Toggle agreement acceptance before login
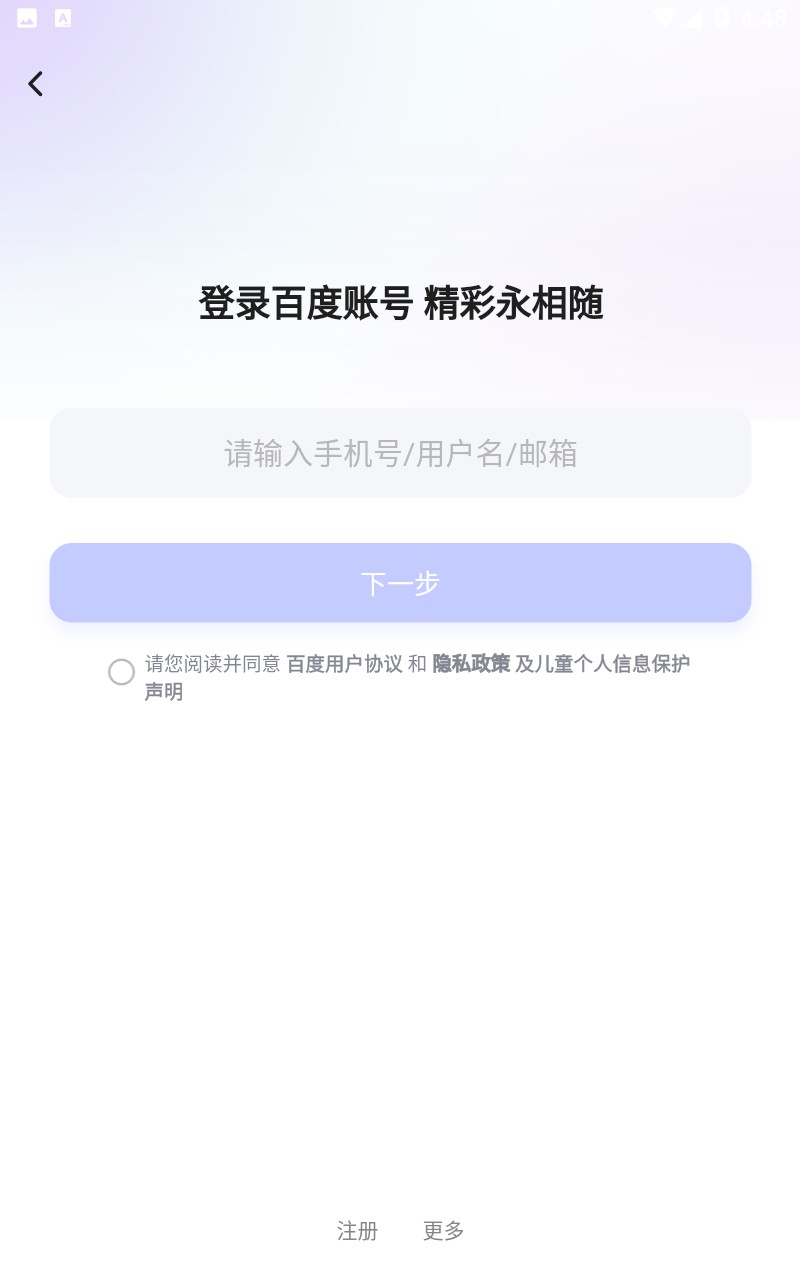Image resolution: width=800 pixels, height=1280 pixels. [x=121, y=672]
